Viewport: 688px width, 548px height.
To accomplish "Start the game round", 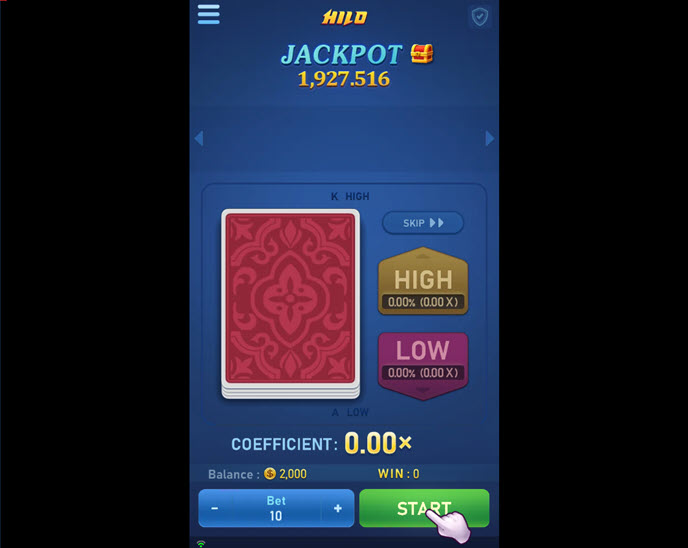I will [423, 508].
